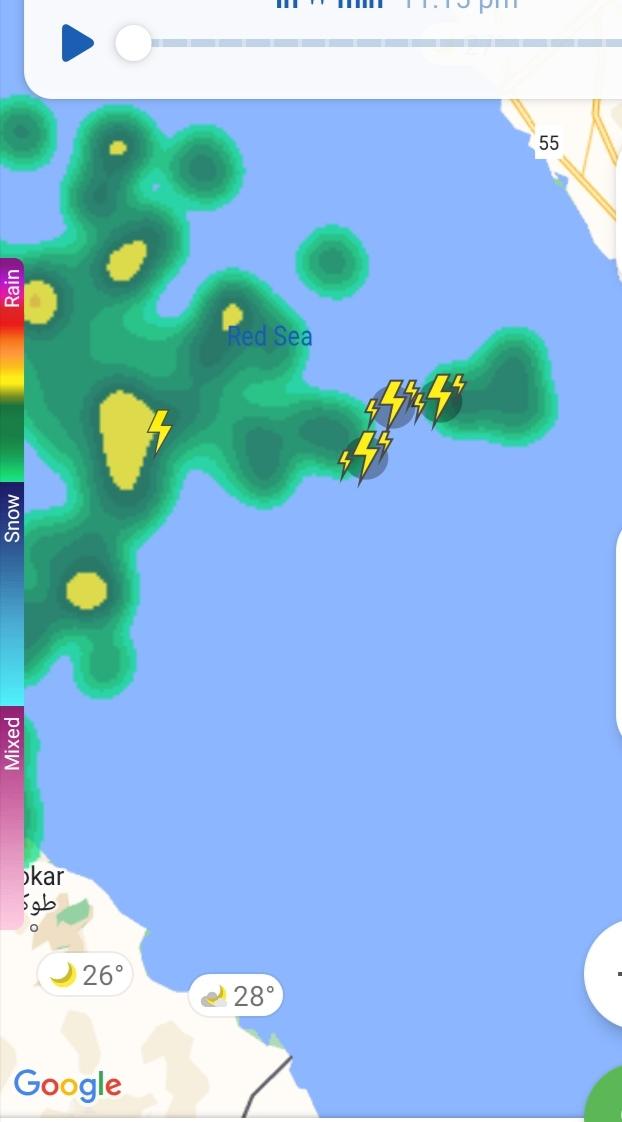Tap the single lightning bolt near the yellow patch
The height and width of the screenshot is (1122, 622).
(x=159, y=431)
